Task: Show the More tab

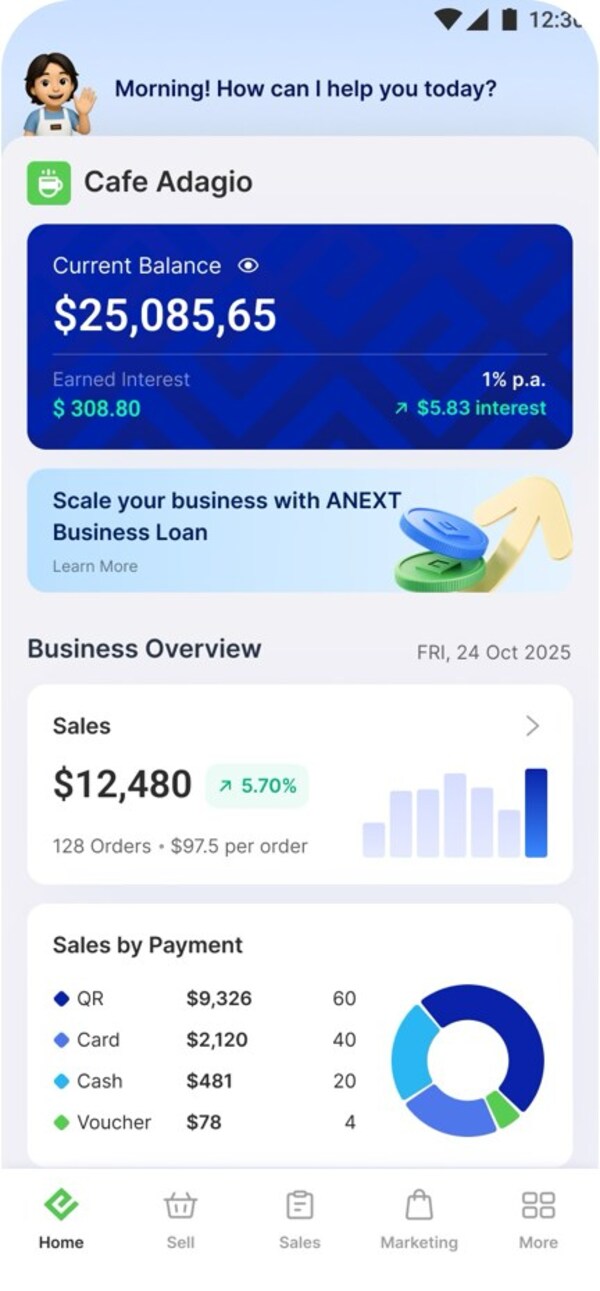Action: coord(538,1220)
